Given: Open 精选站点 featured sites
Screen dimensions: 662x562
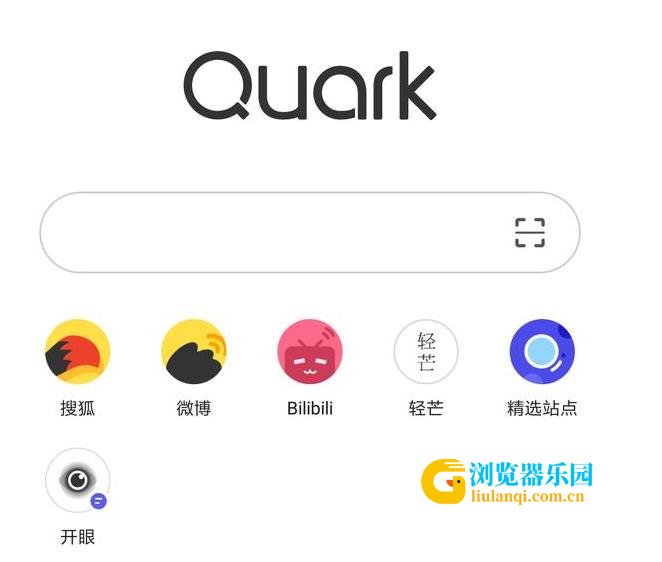Looking at the screenshot, I should point(542,353).
